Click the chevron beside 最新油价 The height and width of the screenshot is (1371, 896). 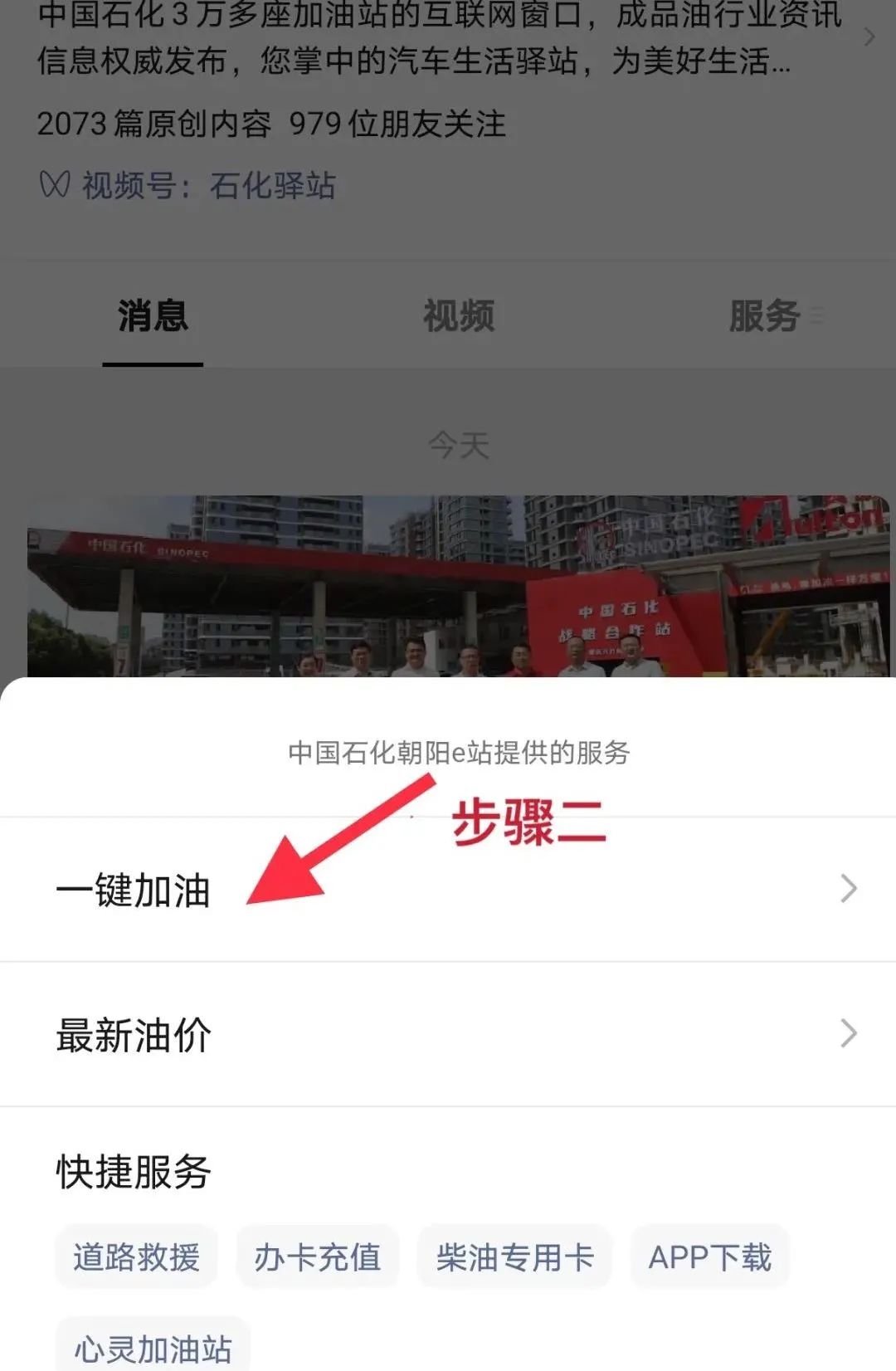(x=848, y=1033)
